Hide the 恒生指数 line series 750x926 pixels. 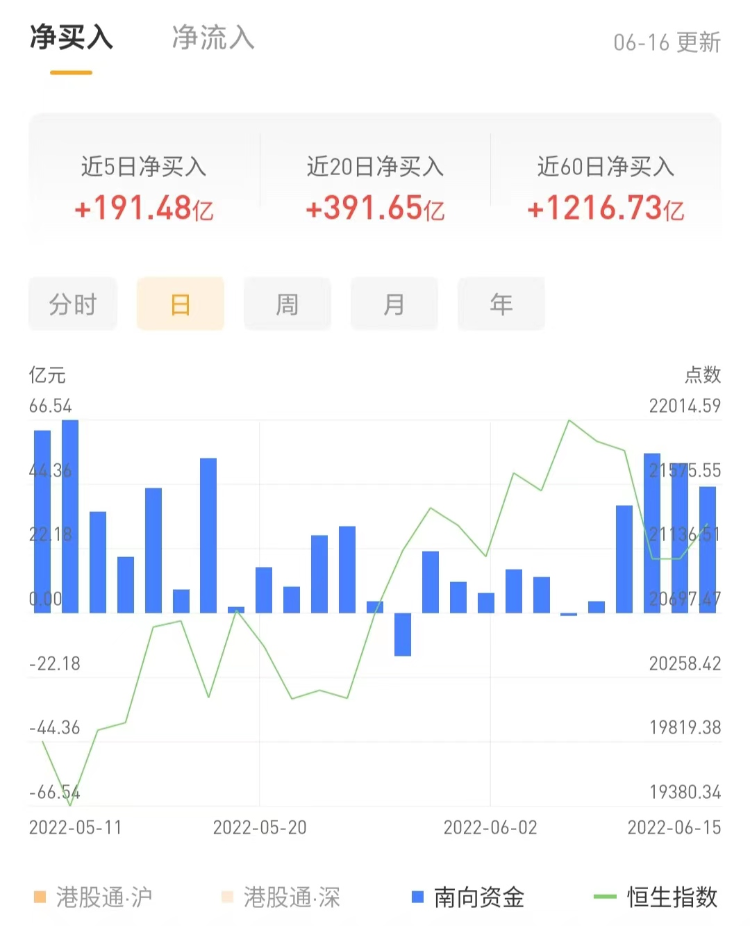pyautogui.click(x=656, y=897)
